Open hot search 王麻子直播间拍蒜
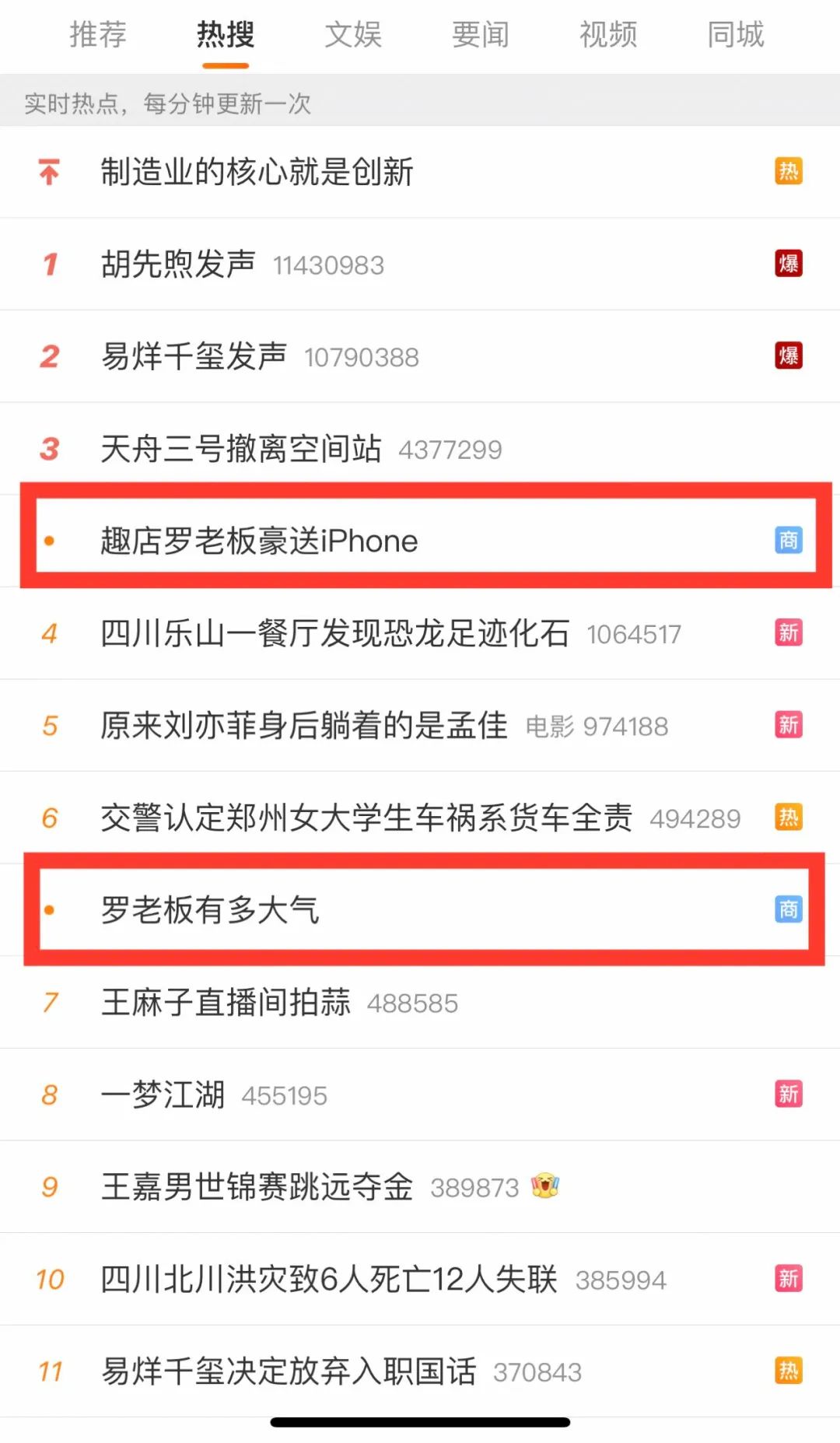Image resolution: width=840 pixels, height=1443 pixels. click(x=226, y=1003)
